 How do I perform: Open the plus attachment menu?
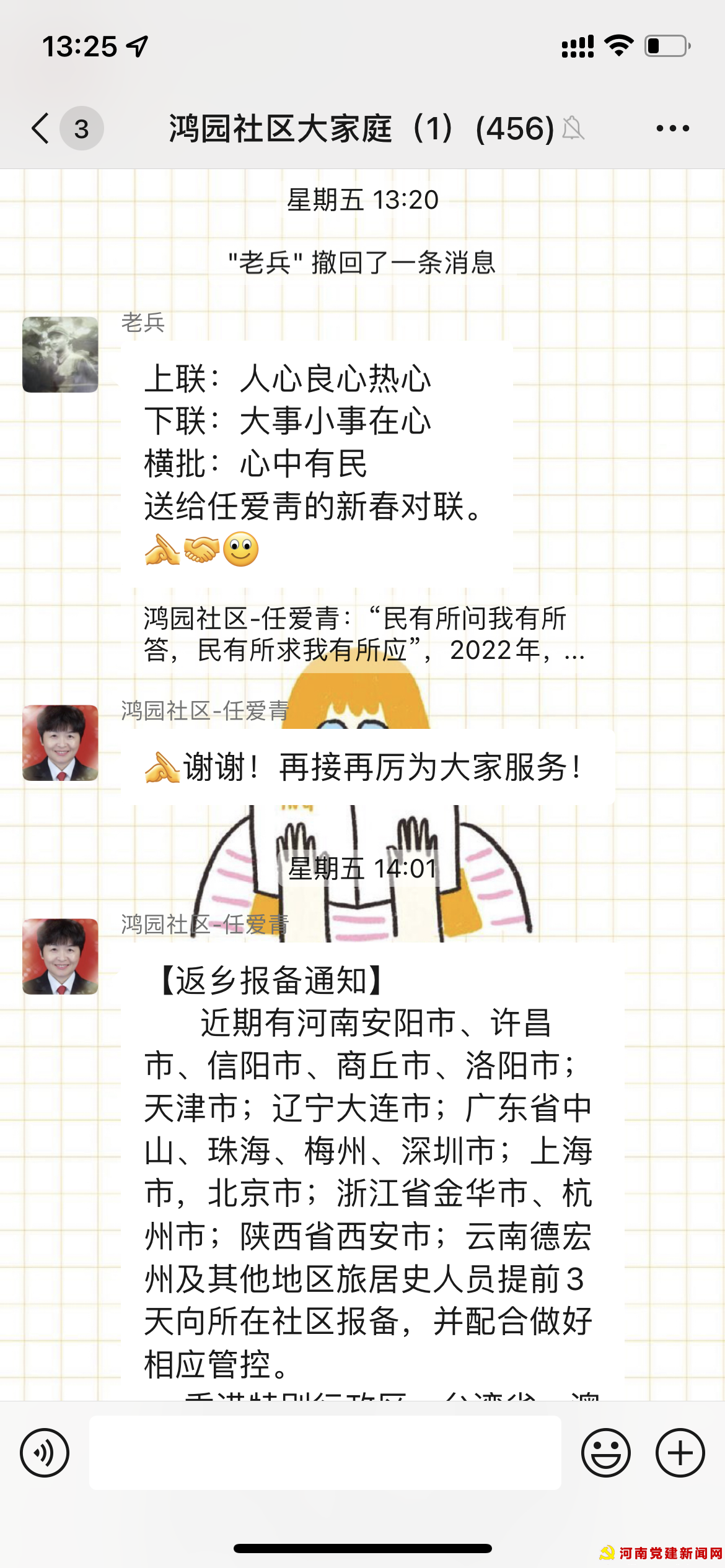tap(680, 1452)
